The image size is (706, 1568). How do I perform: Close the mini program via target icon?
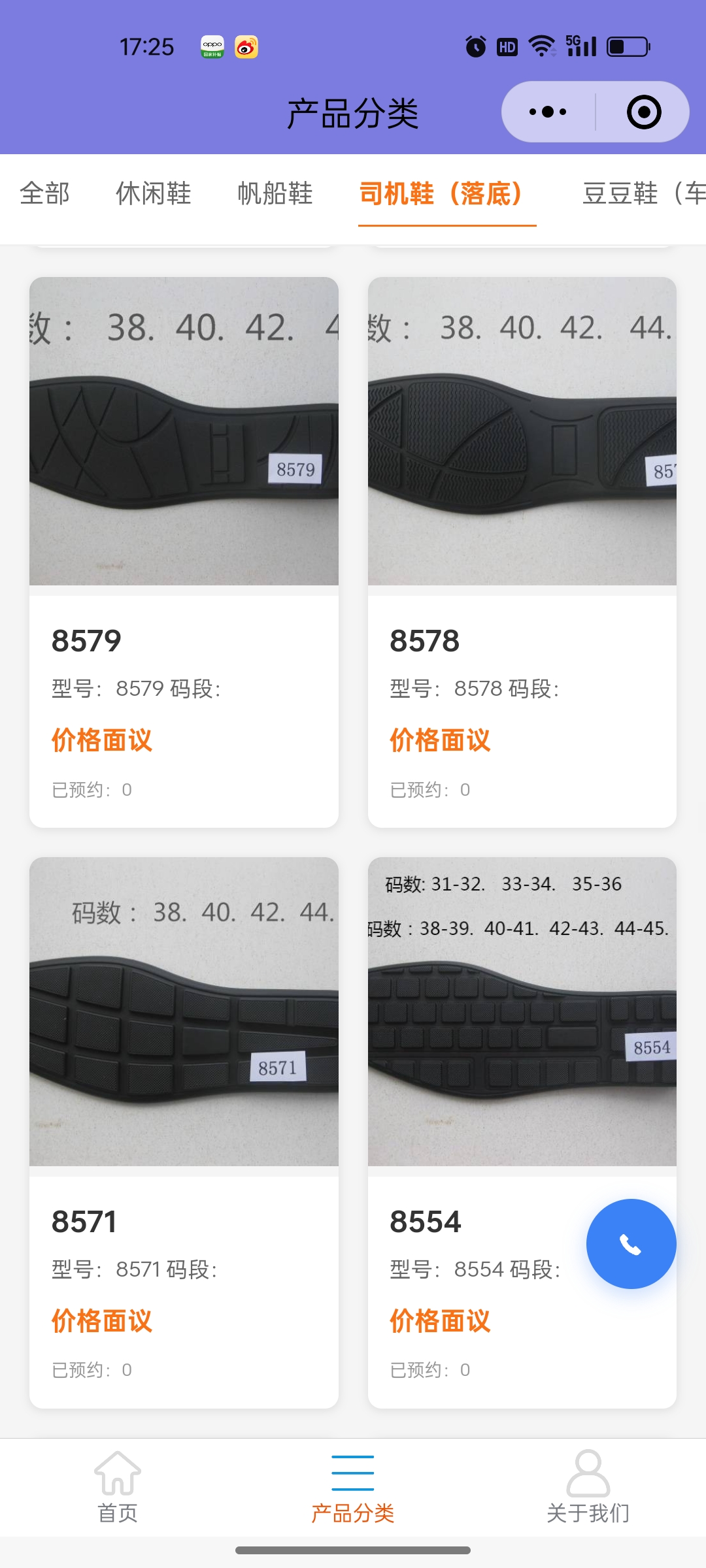(x=643, y=112)
